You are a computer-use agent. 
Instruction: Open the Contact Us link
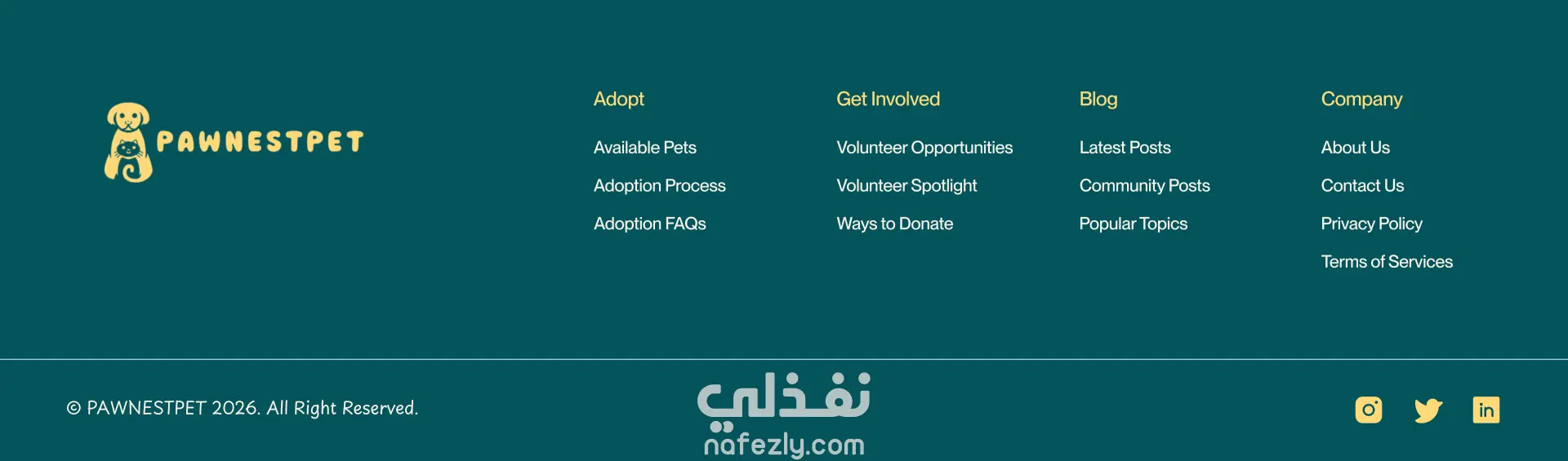point(1363,186)
